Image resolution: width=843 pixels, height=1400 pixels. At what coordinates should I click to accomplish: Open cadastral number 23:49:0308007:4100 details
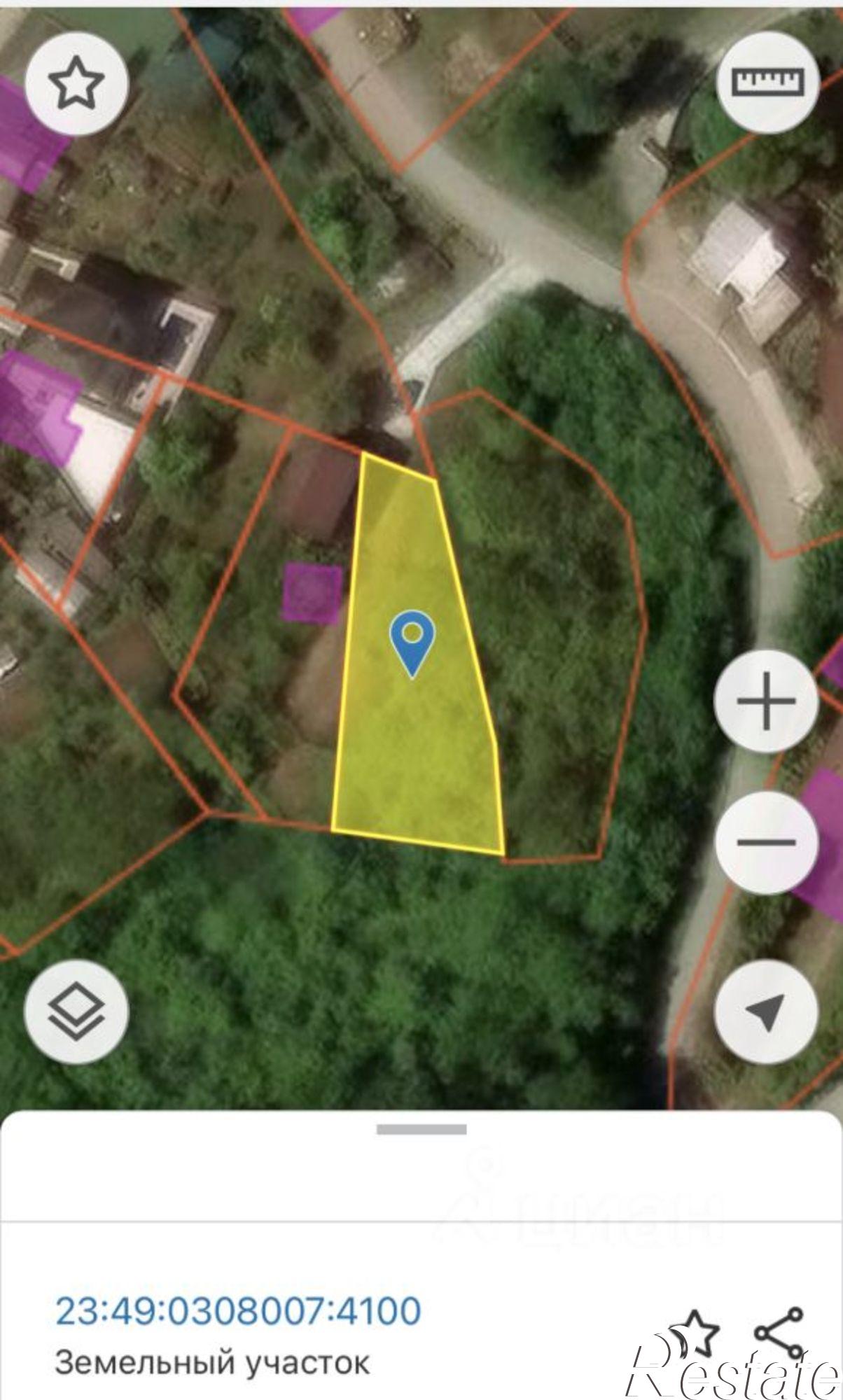tap(238, 1311)
